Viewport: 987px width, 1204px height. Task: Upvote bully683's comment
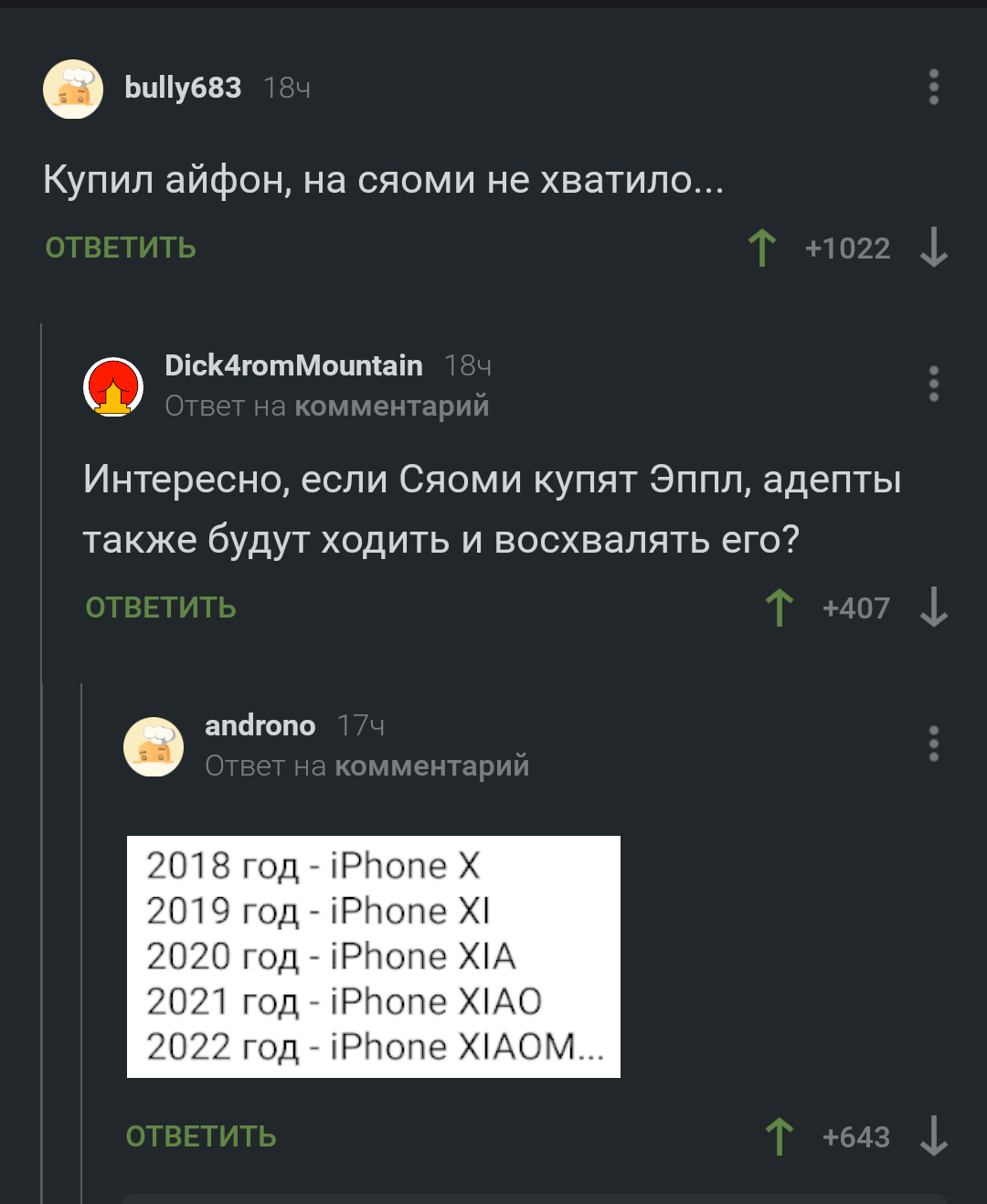pos(761,248)
